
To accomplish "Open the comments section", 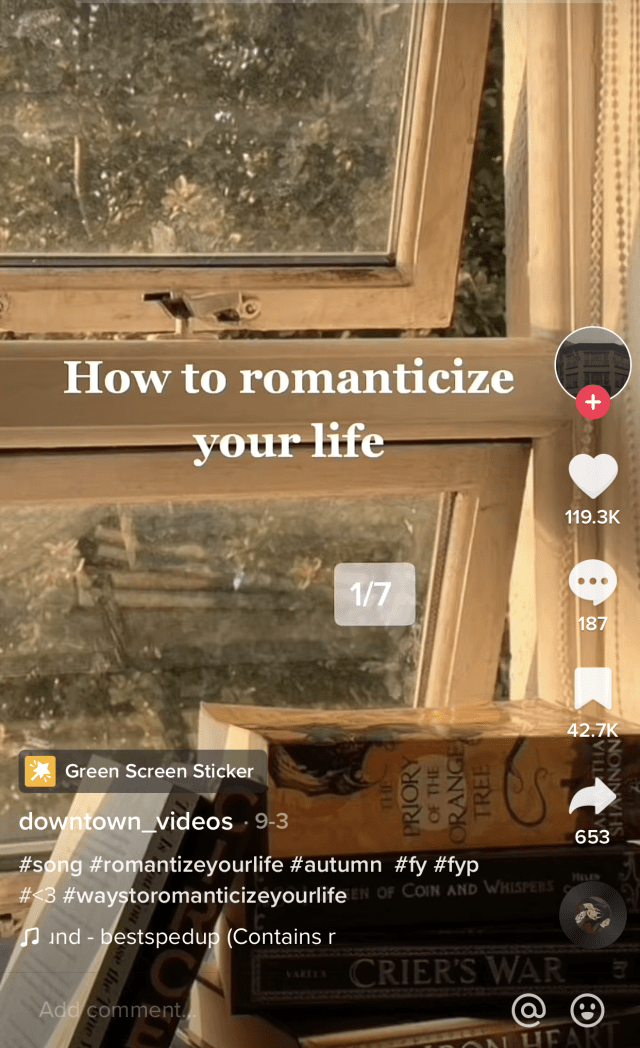I will point(593,583).
